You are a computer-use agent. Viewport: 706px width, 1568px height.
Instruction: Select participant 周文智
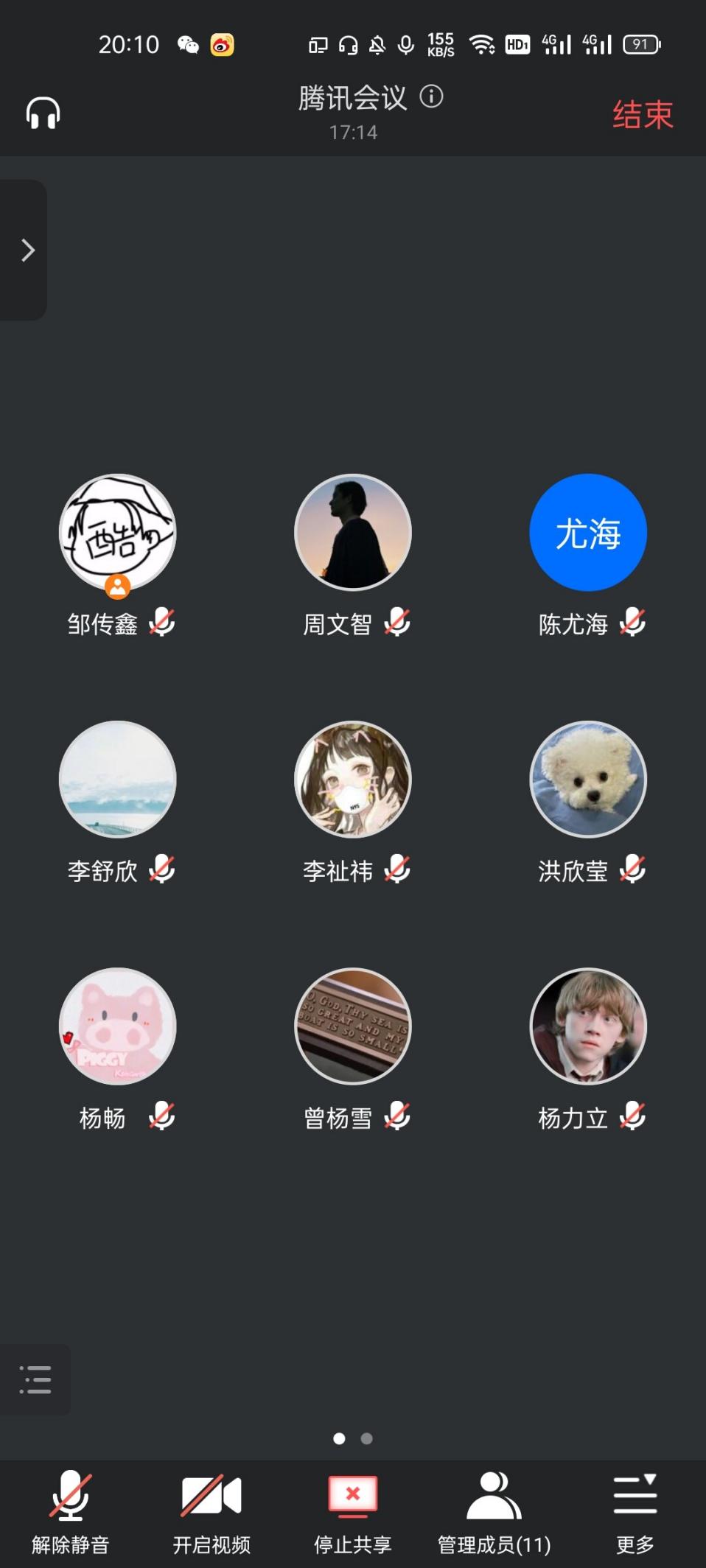pyautogui.click(x=353, y=533)
